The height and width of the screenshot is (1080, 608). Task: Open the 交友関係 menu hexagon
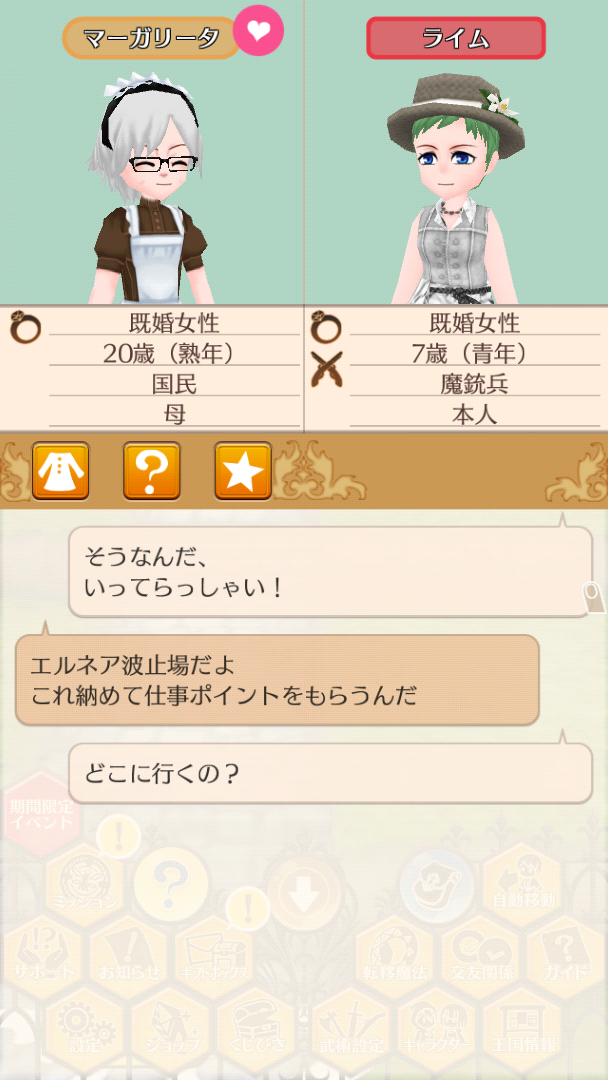(480, 957)
